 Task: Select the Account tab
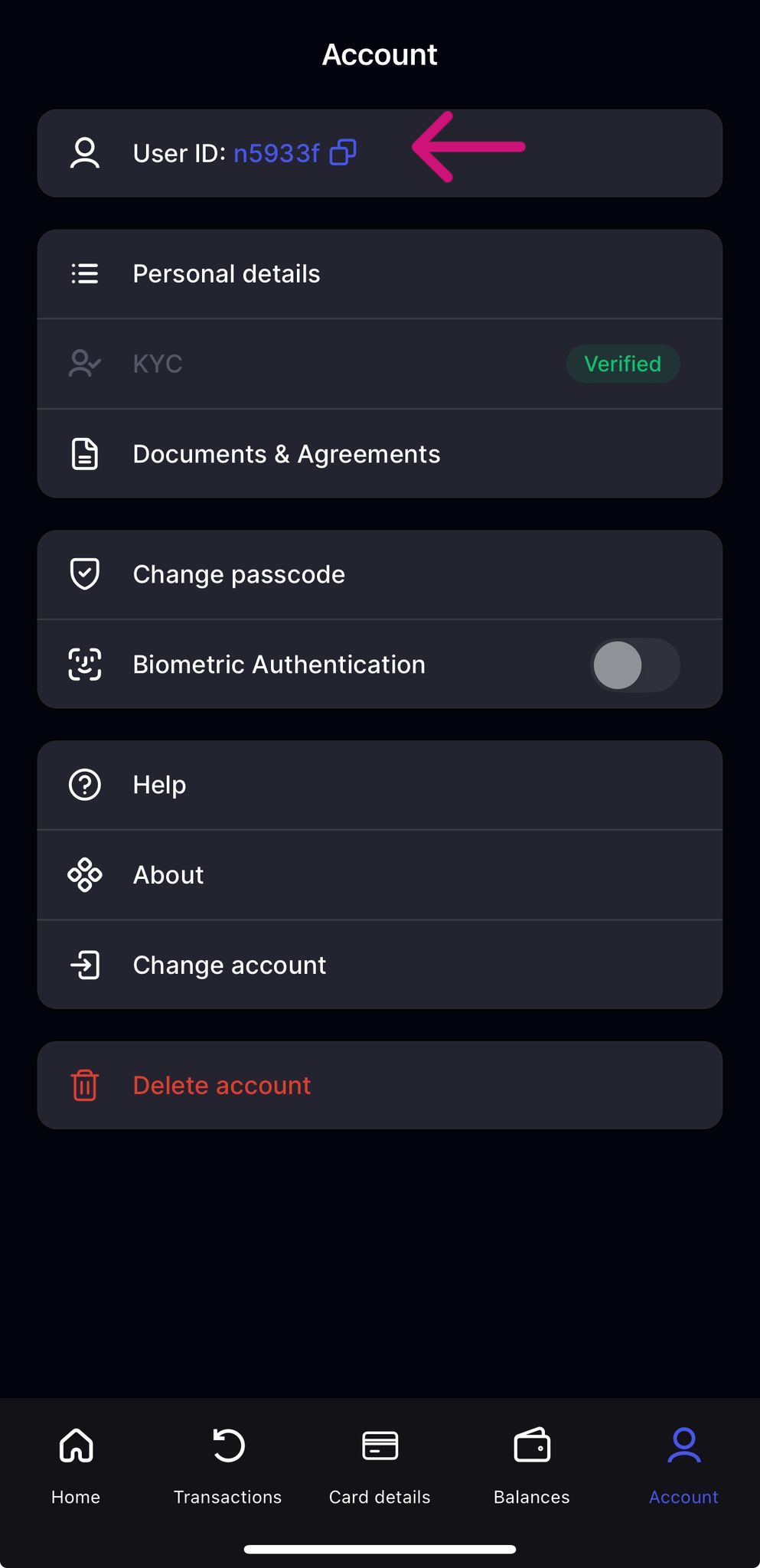click(683, 1465)
